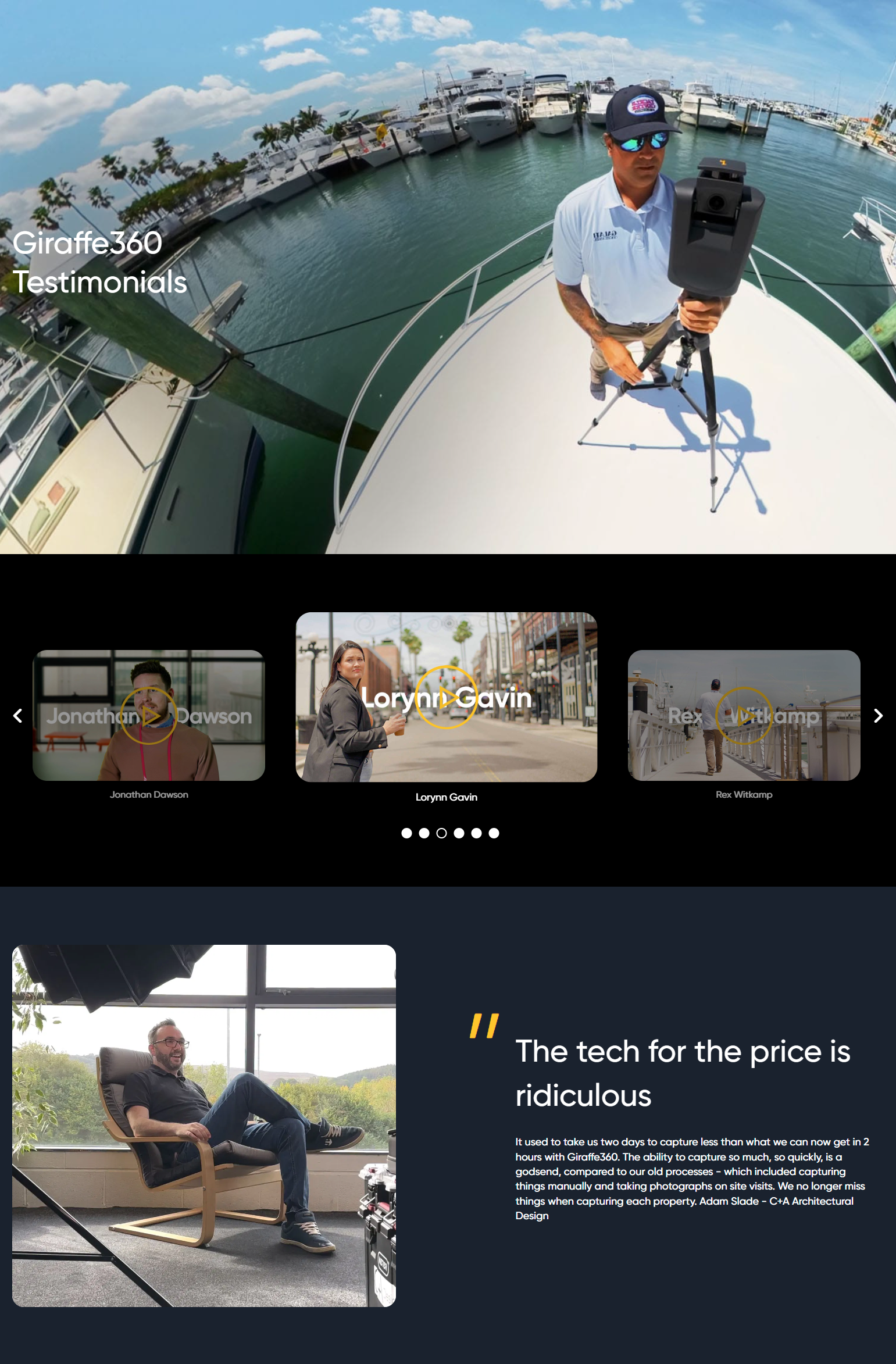Select the fourth carousel page dot

pyautogui.click(x=459, y=833)
